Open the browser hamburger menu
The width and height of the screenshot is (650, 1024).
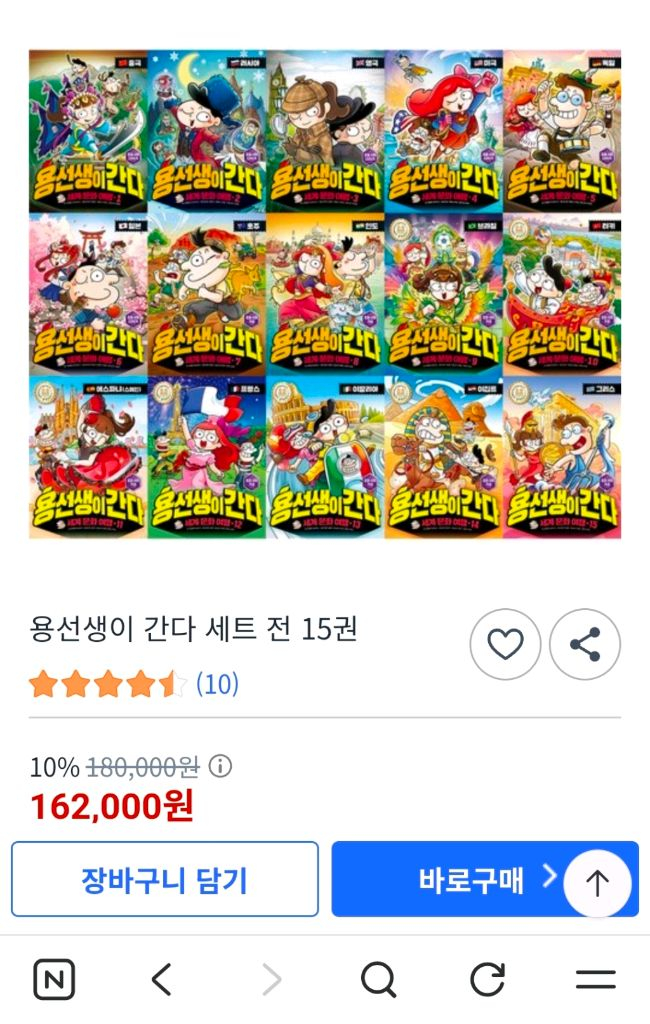[596, 980]
